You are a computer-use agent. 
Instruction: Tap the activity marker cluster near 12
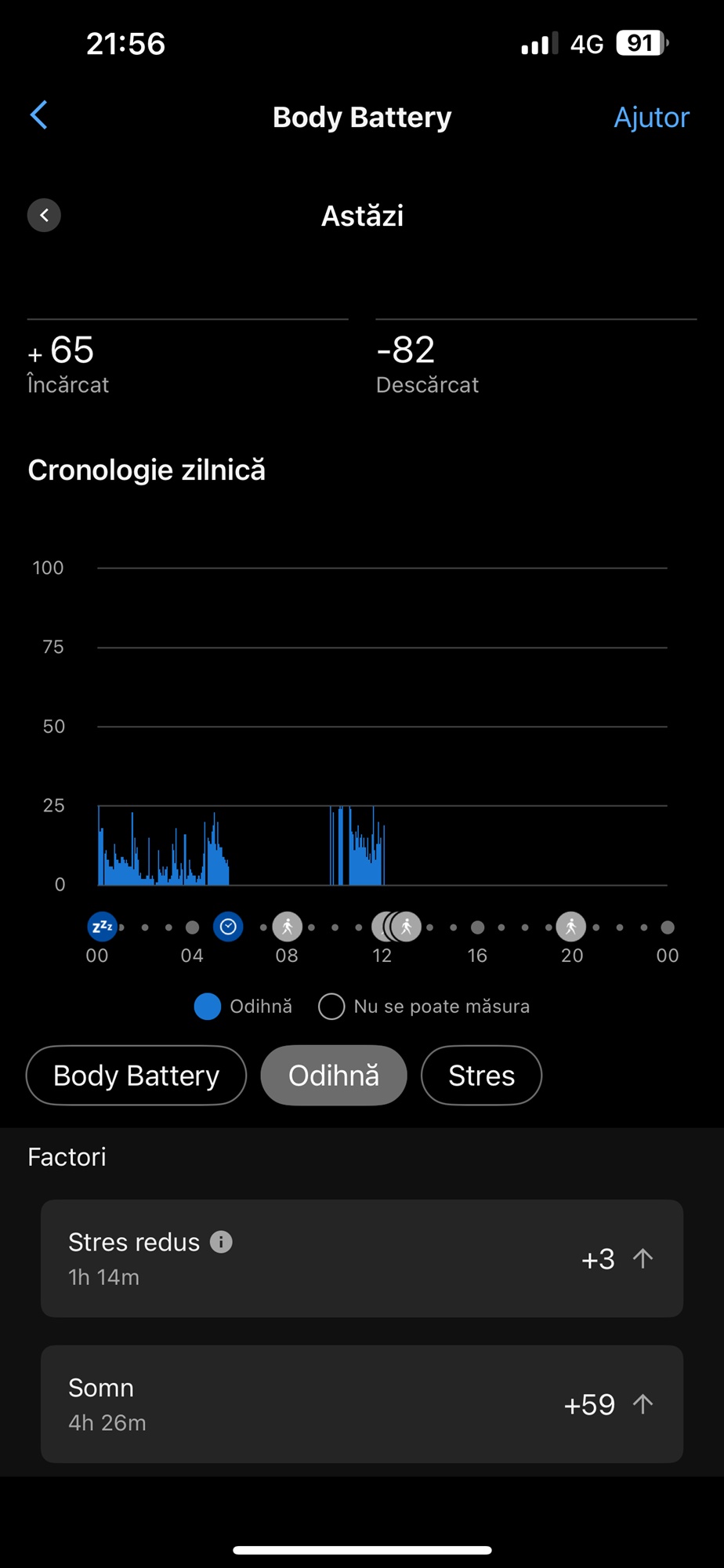(396, 927)
